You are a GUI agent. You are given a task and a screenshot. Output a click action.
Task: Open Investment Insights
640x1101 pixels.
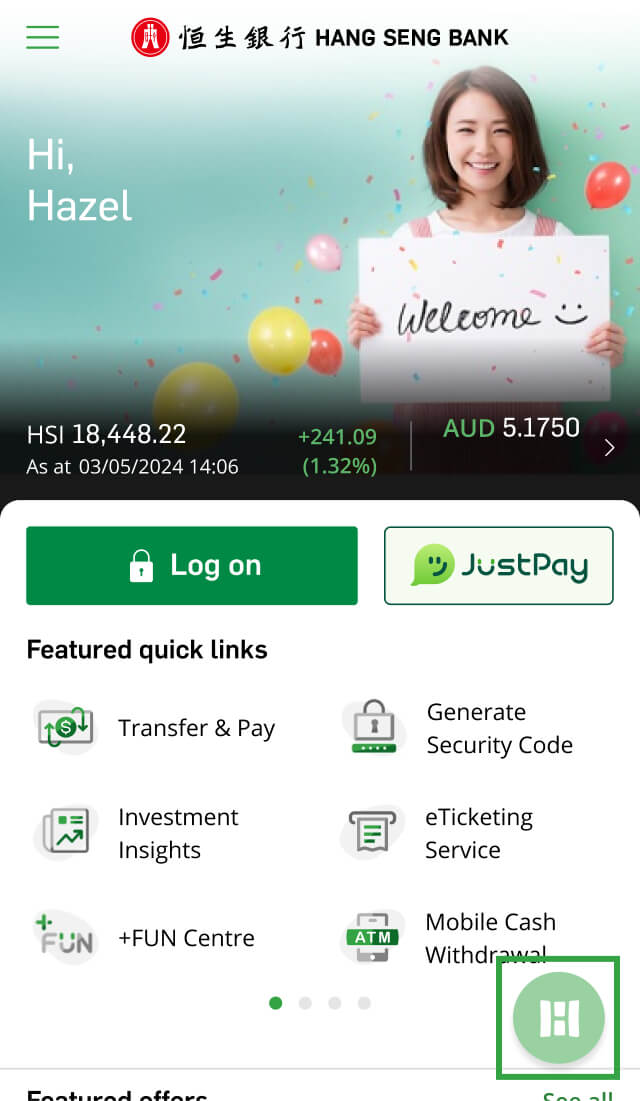click(x=140, y=833)
